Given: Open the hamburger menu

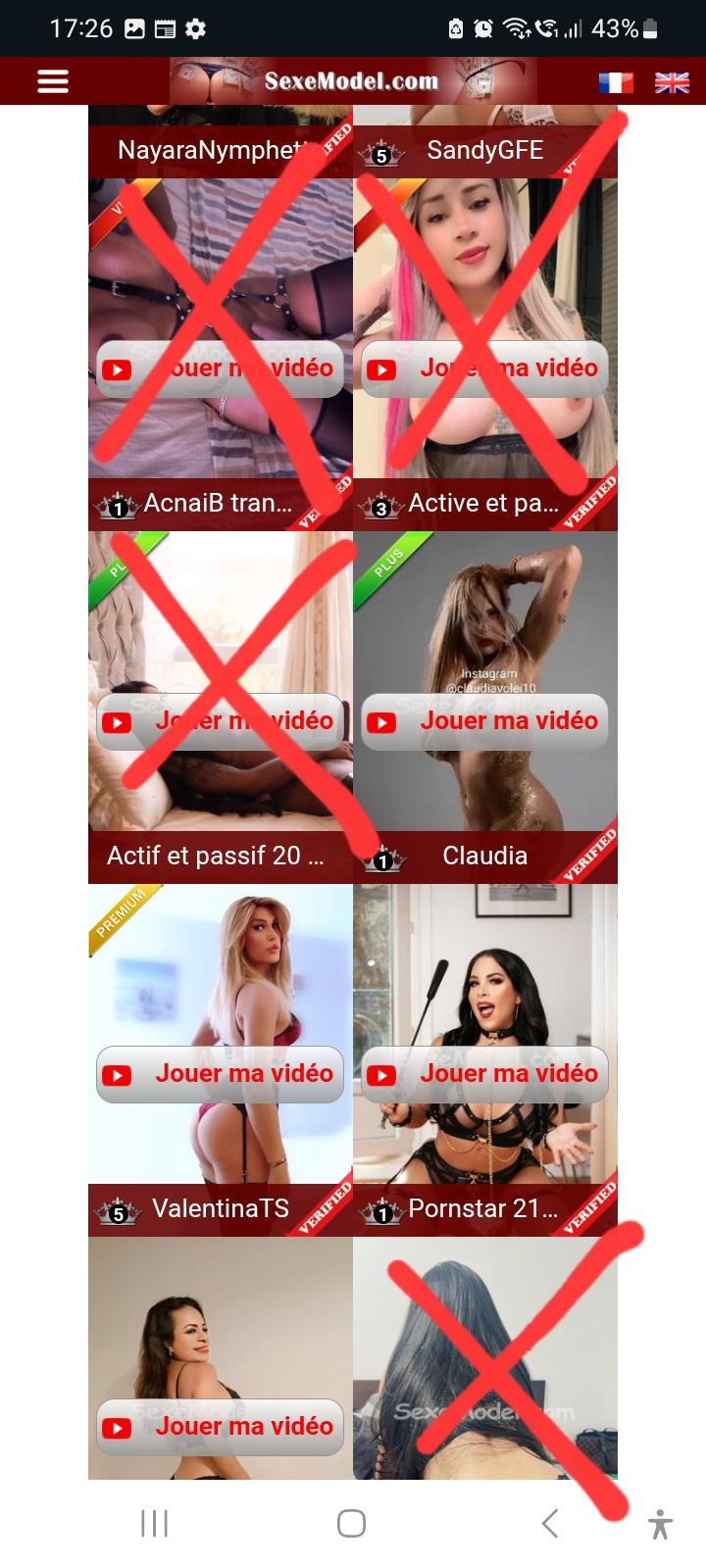Looking at the screenshot, I should click(x=53, y=81).
